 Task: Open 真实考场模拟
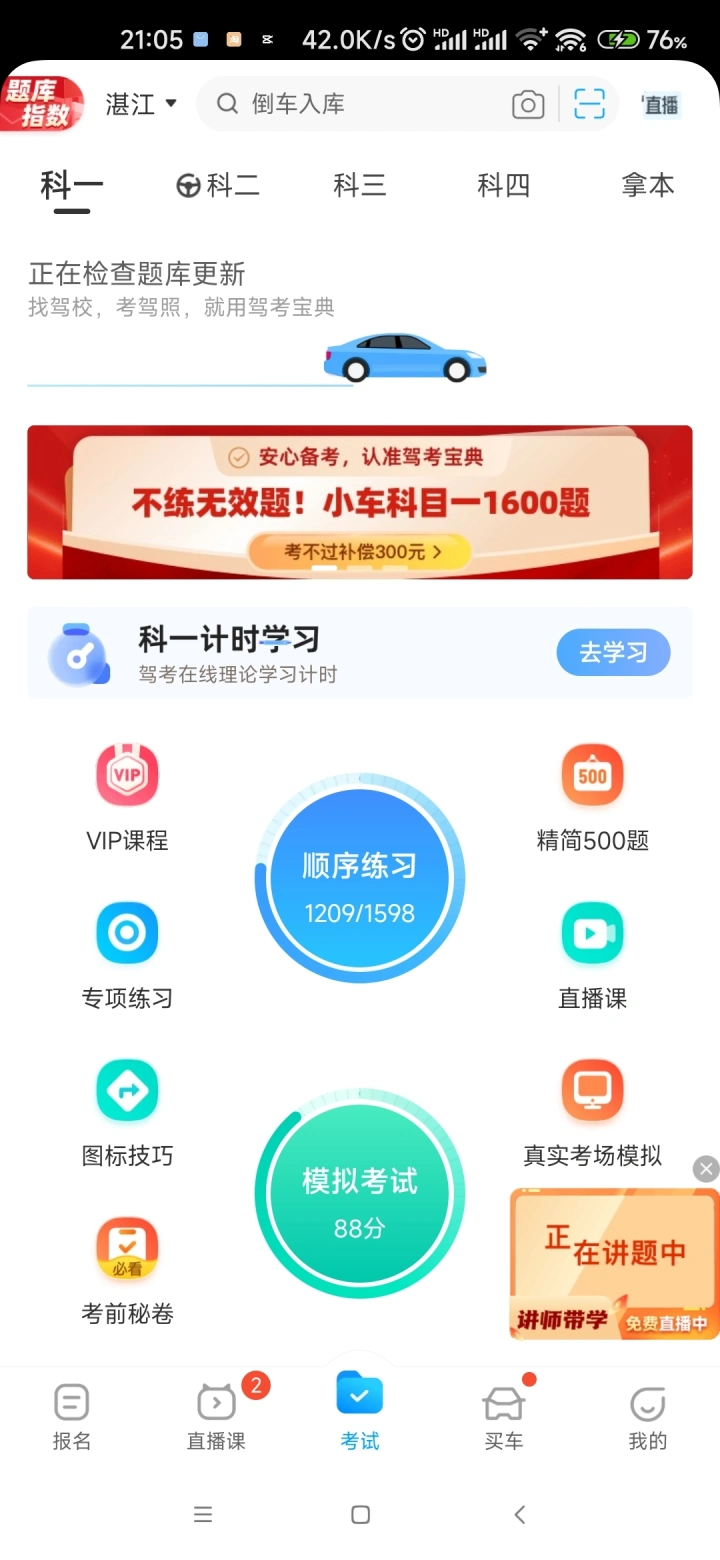point(592,1112)
